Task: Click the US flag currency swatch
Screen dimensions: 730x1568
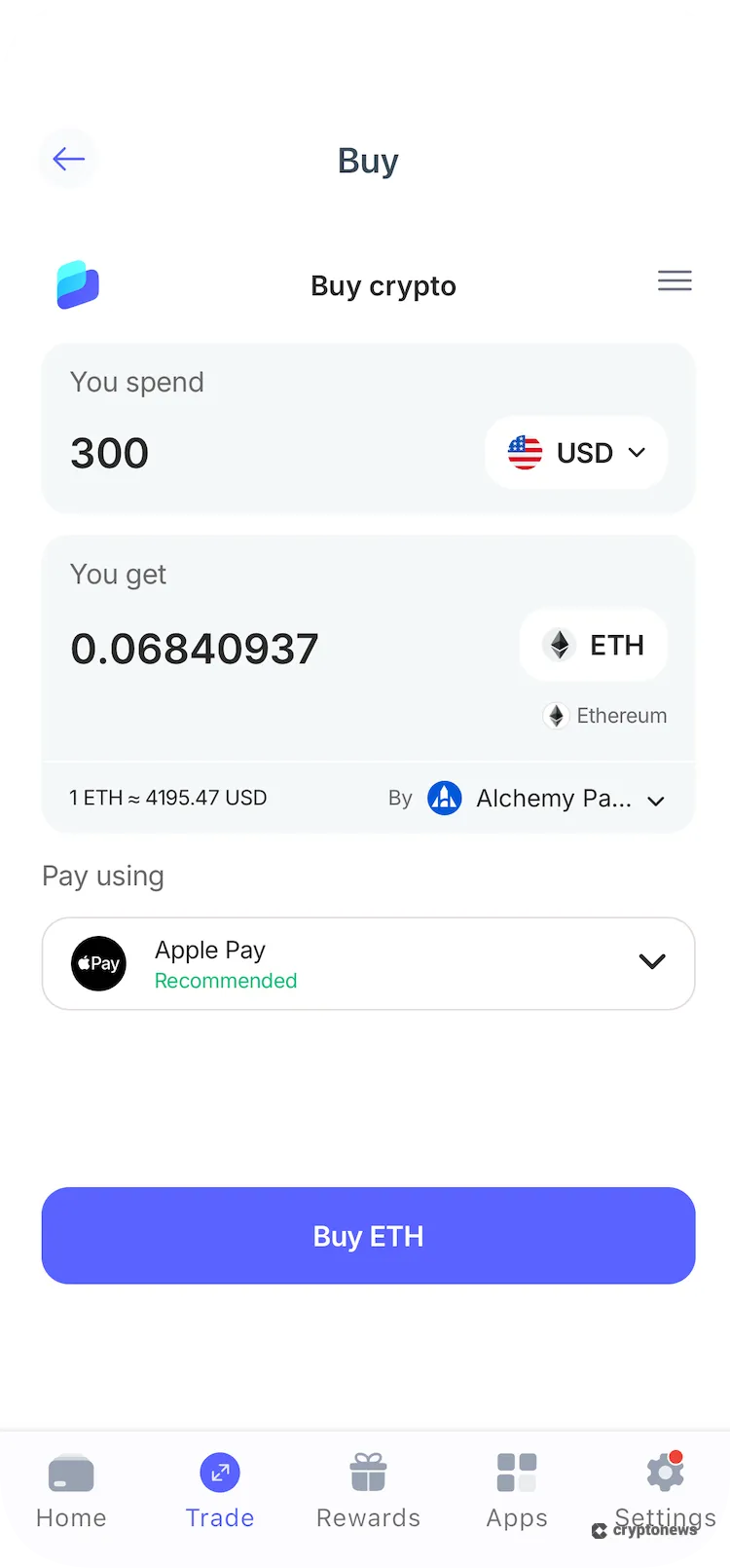Action: point(525,452)
